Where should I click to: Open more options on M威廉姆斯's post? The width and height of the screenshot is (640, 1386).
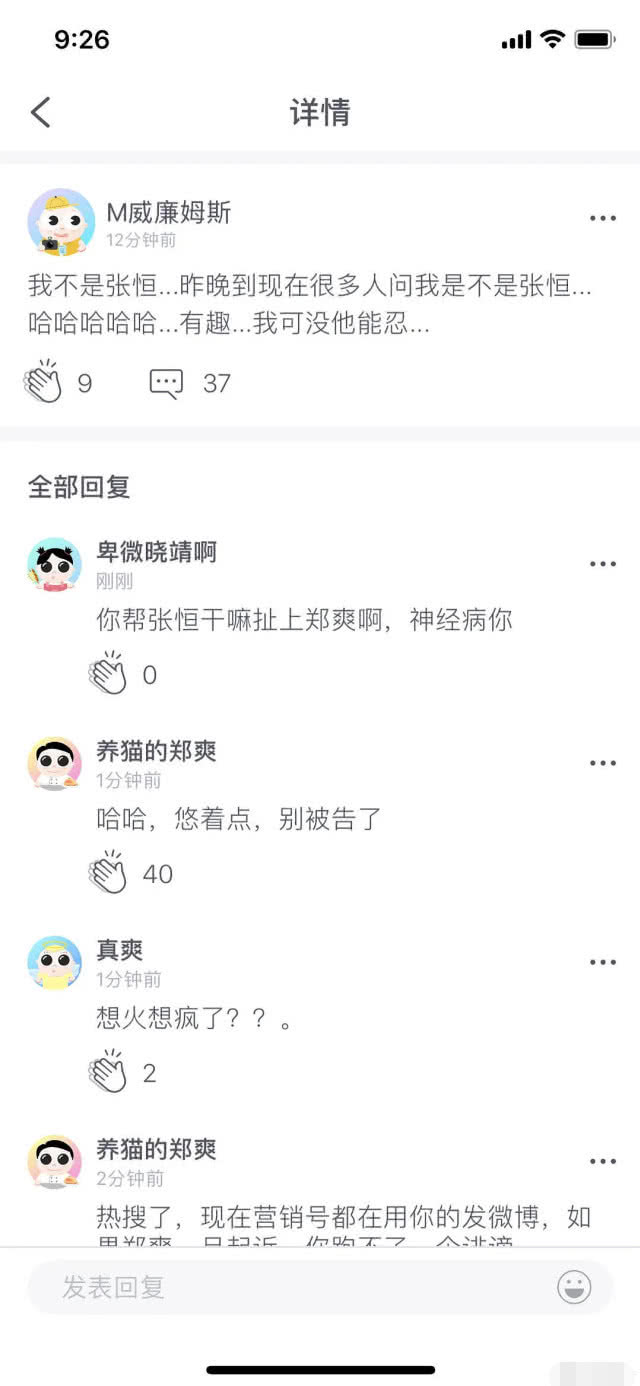tap(602, 218)
